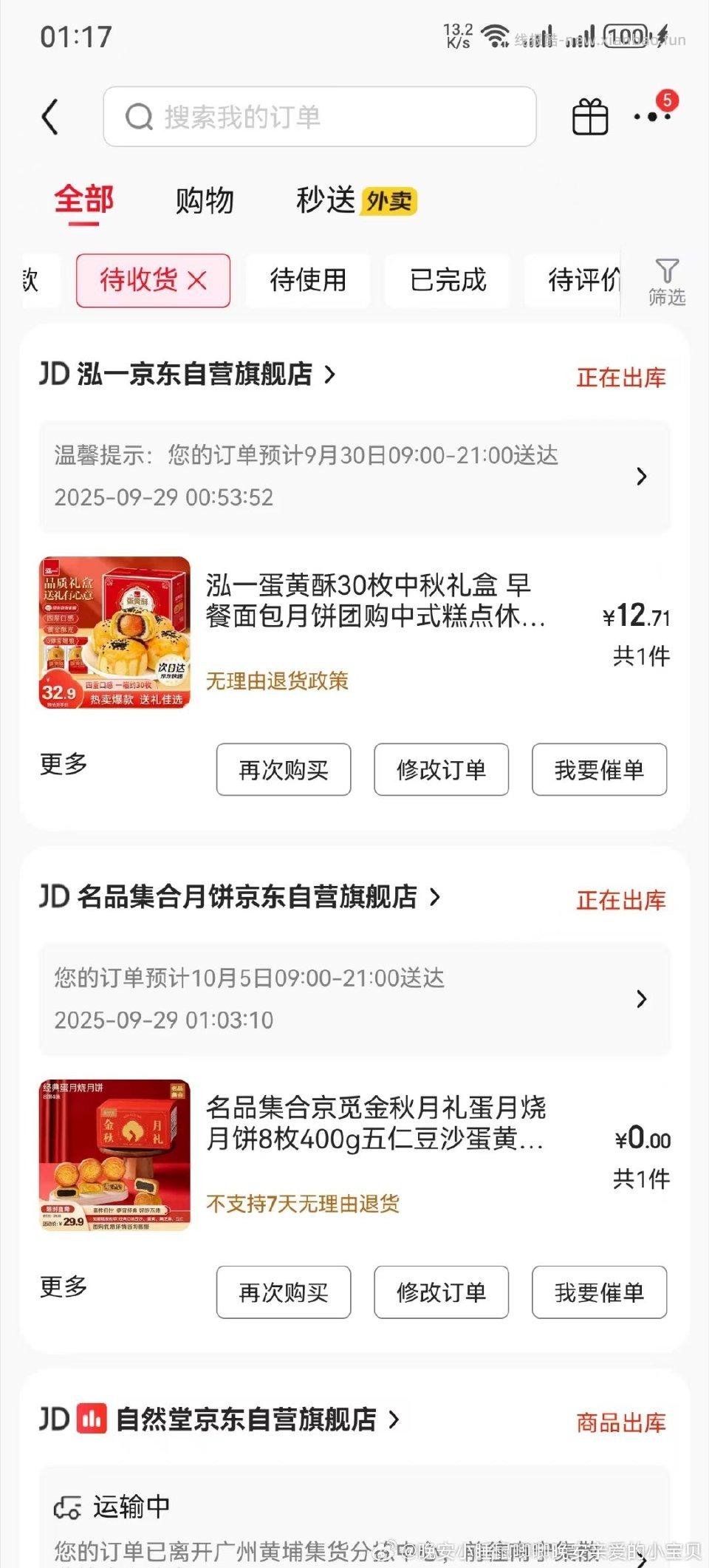The width and height of the screenshot is (709, 1568).
Task: Open the 蛋黄酥 product thumbnail image
Action: pyautogui.click(x=114, y=632)
